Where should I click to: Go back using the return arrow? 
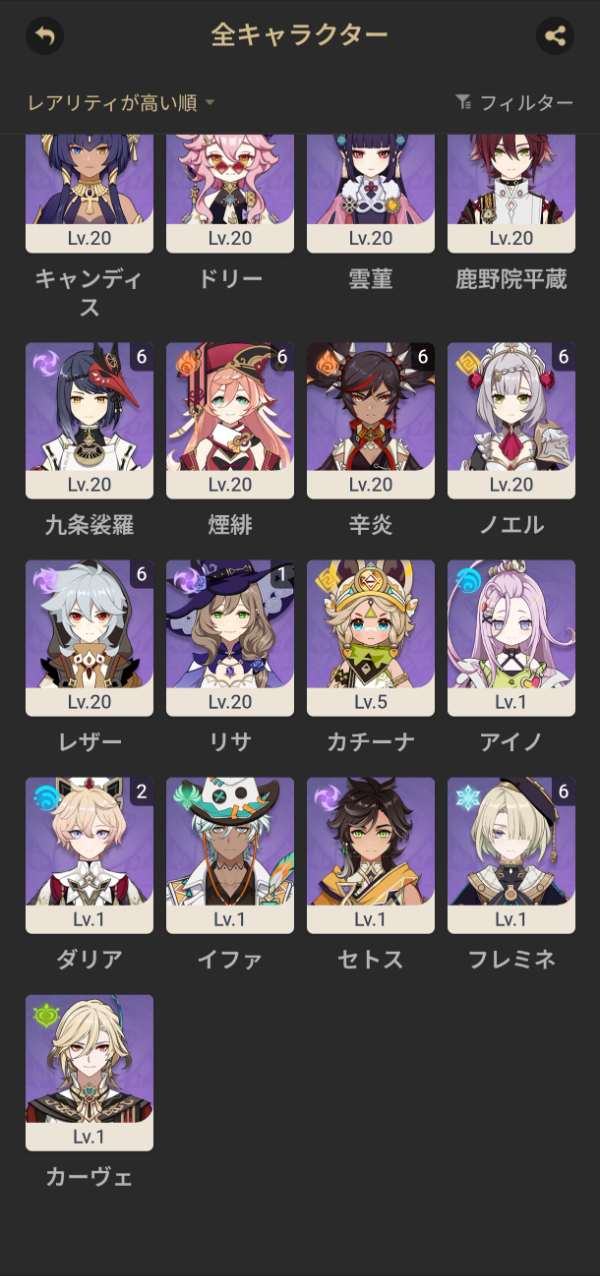tap(44, 36)
